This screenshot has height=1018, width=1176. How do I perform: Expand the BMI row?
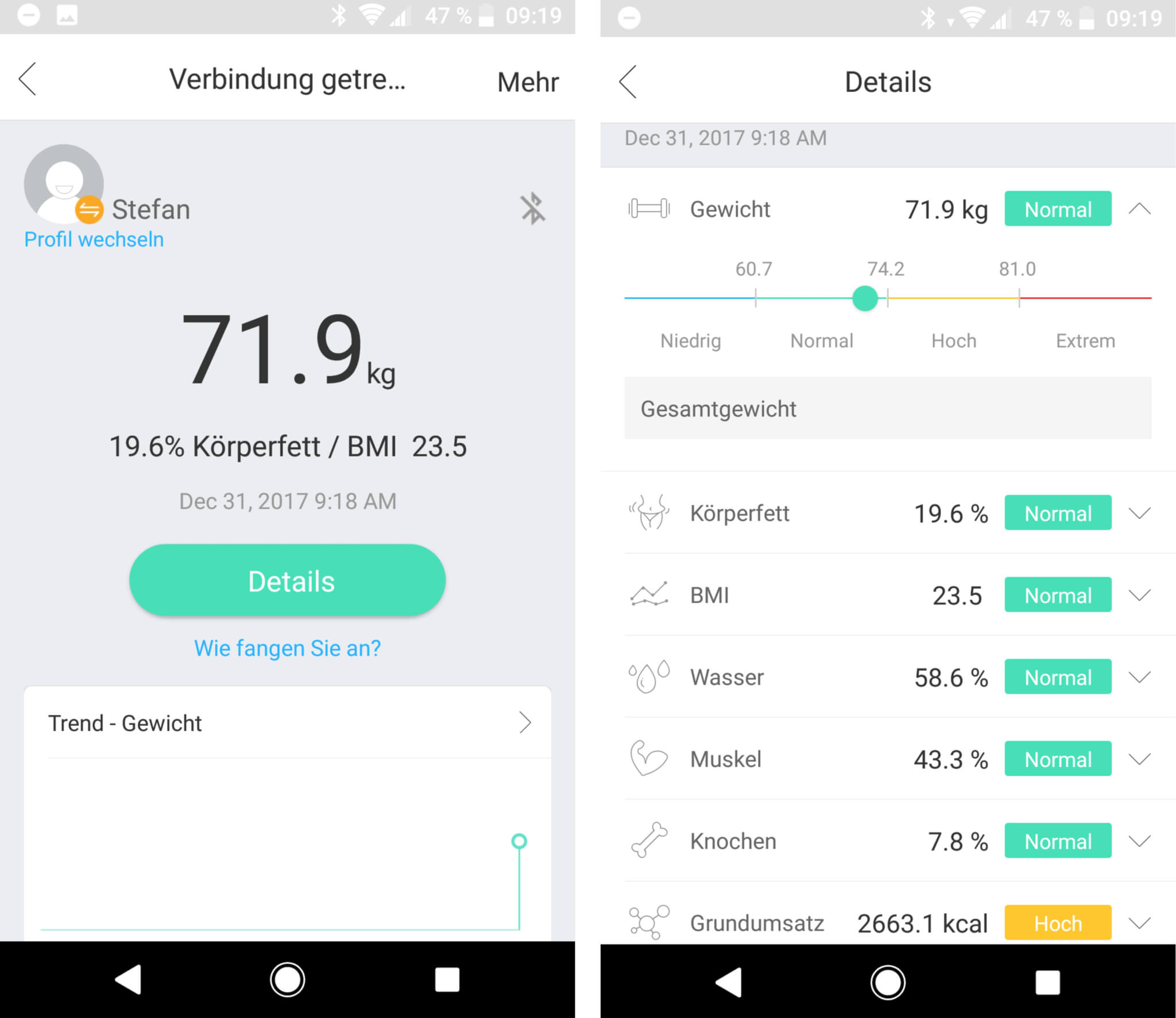1139,595
